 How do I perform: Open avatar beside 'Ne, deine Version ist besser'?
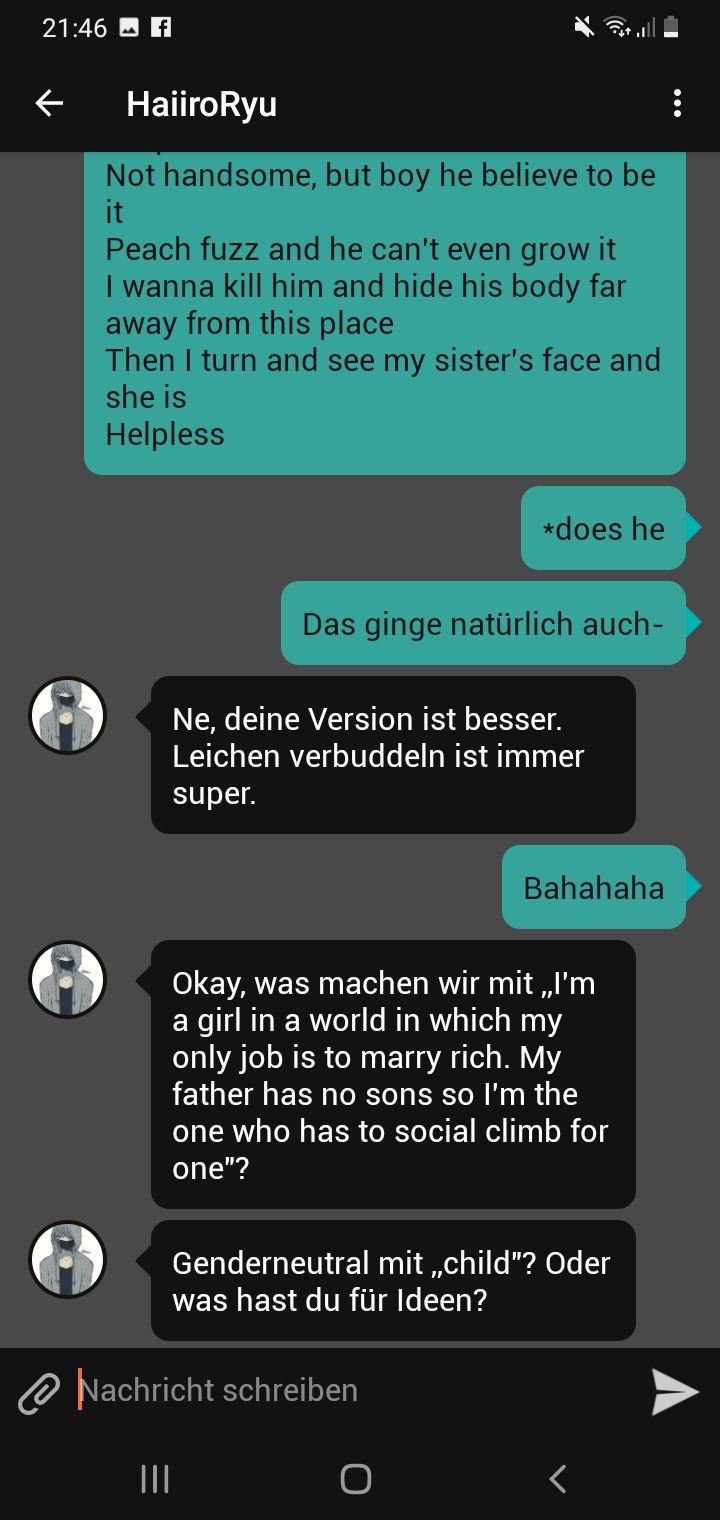click(68, 715)
